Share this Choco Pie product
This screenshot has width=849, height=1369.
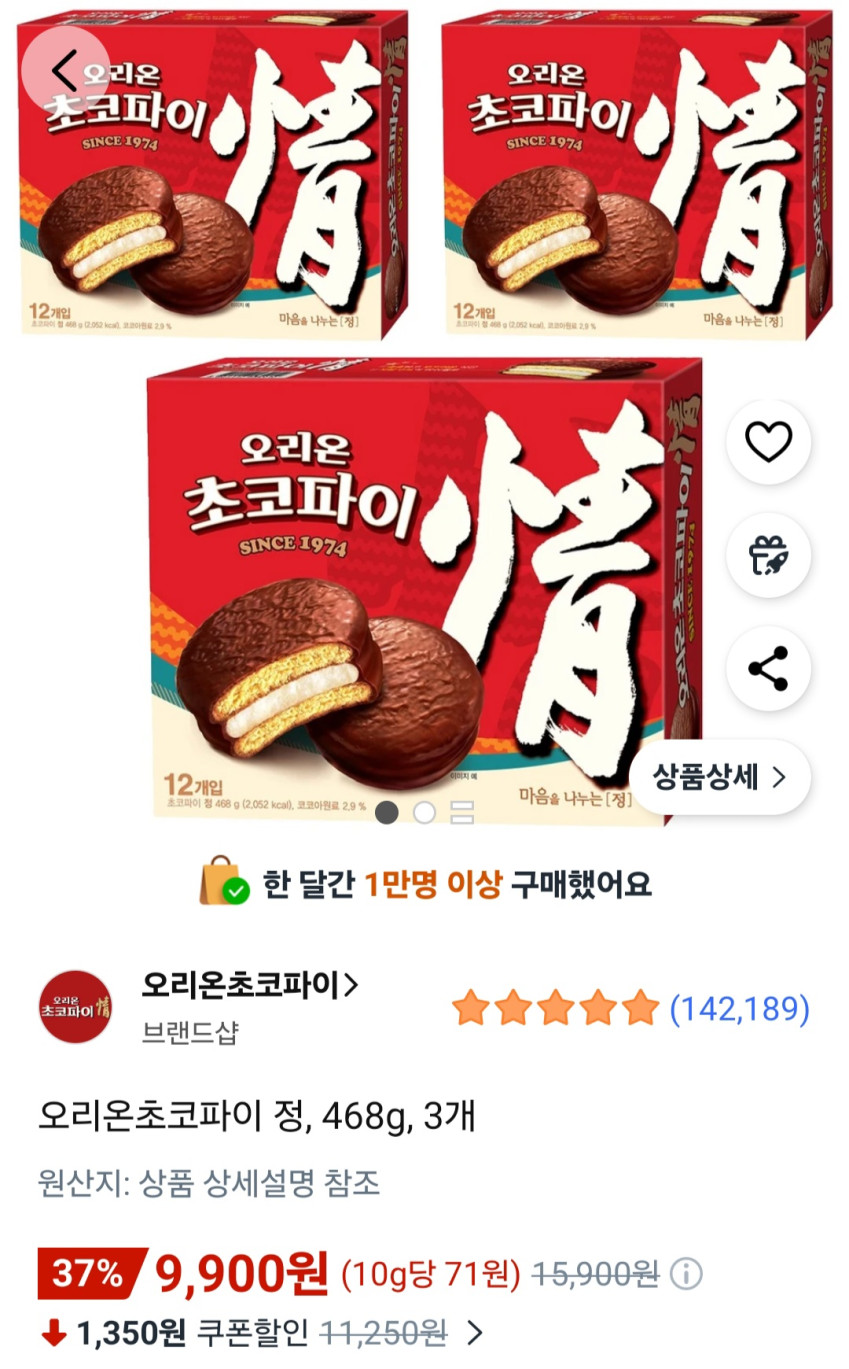(x=768, y=668)
